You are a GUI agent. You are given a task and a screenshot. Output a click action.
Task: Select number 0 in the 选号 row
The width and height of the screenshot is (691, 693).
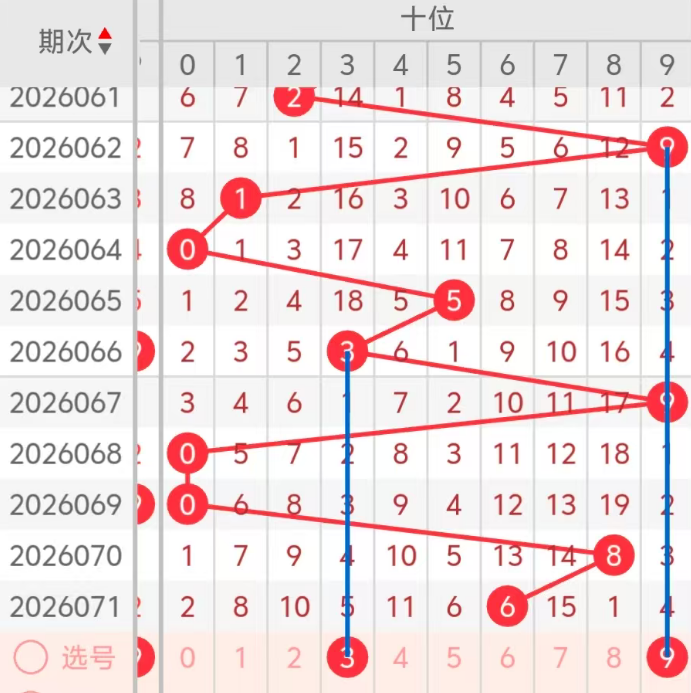point(187,657)
